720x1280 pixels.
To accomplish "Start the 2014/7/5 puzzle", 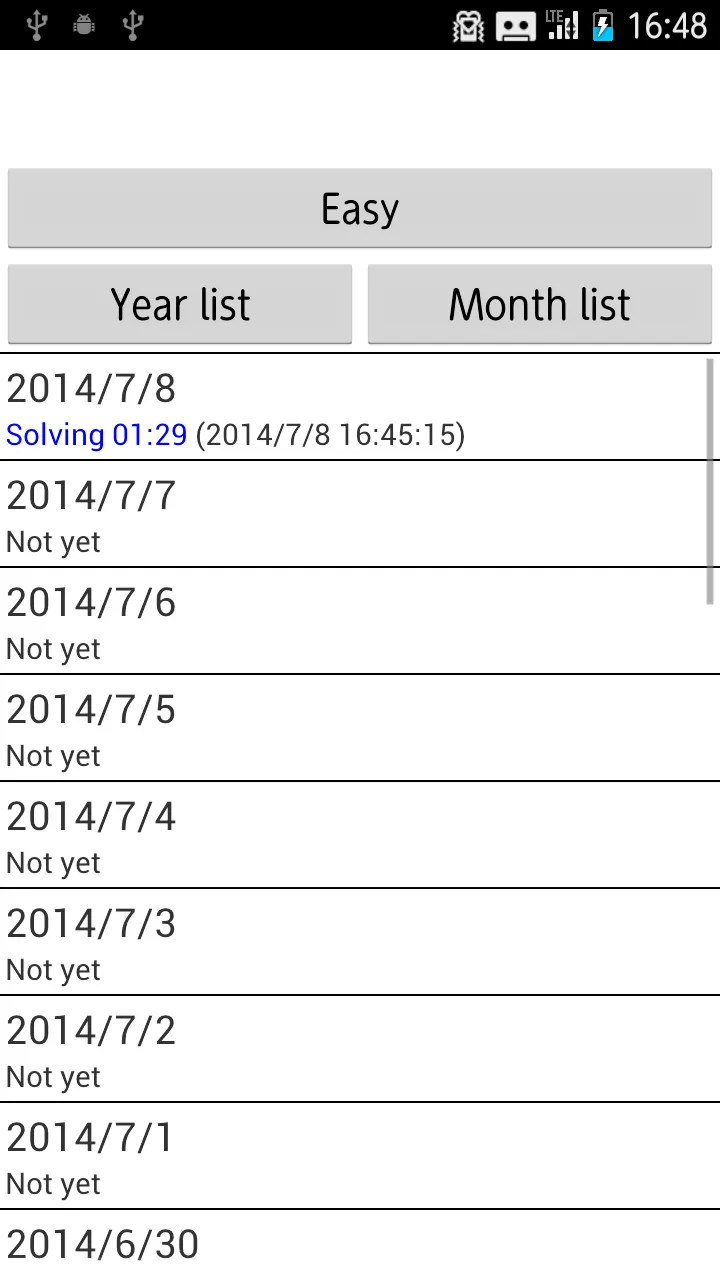I will [360, 728].
